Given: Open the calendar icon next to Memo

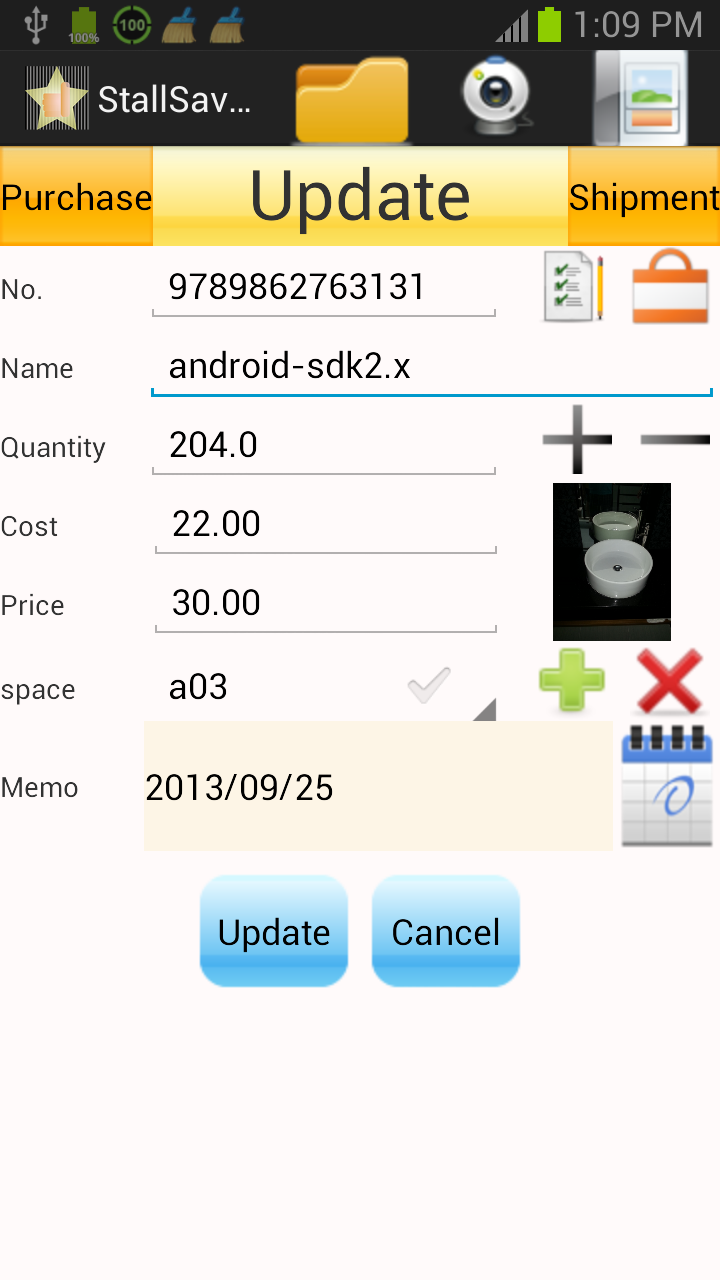Looking at the screenshot, I should [x=667, y=788].
